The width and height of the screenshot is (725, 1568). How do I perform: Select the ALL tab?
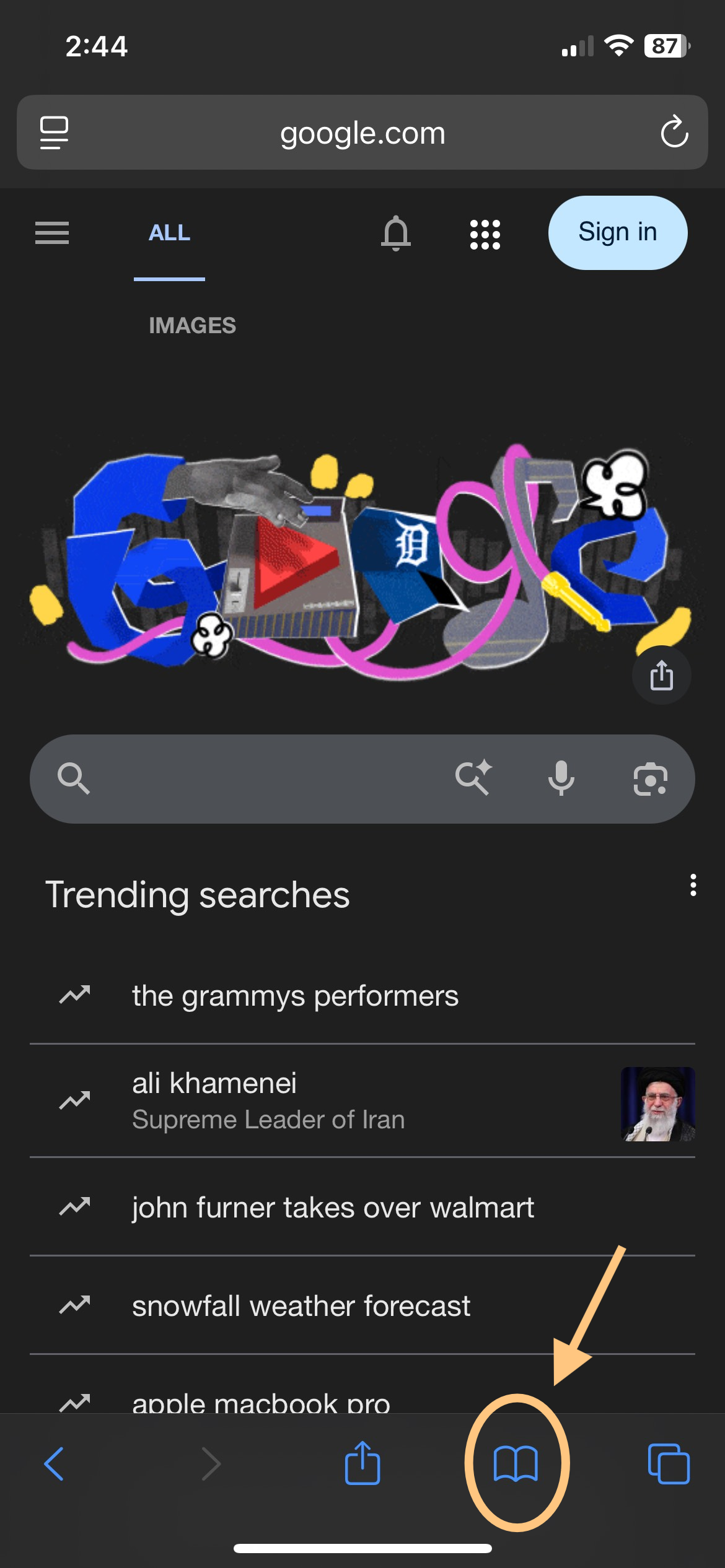(169, 233)
